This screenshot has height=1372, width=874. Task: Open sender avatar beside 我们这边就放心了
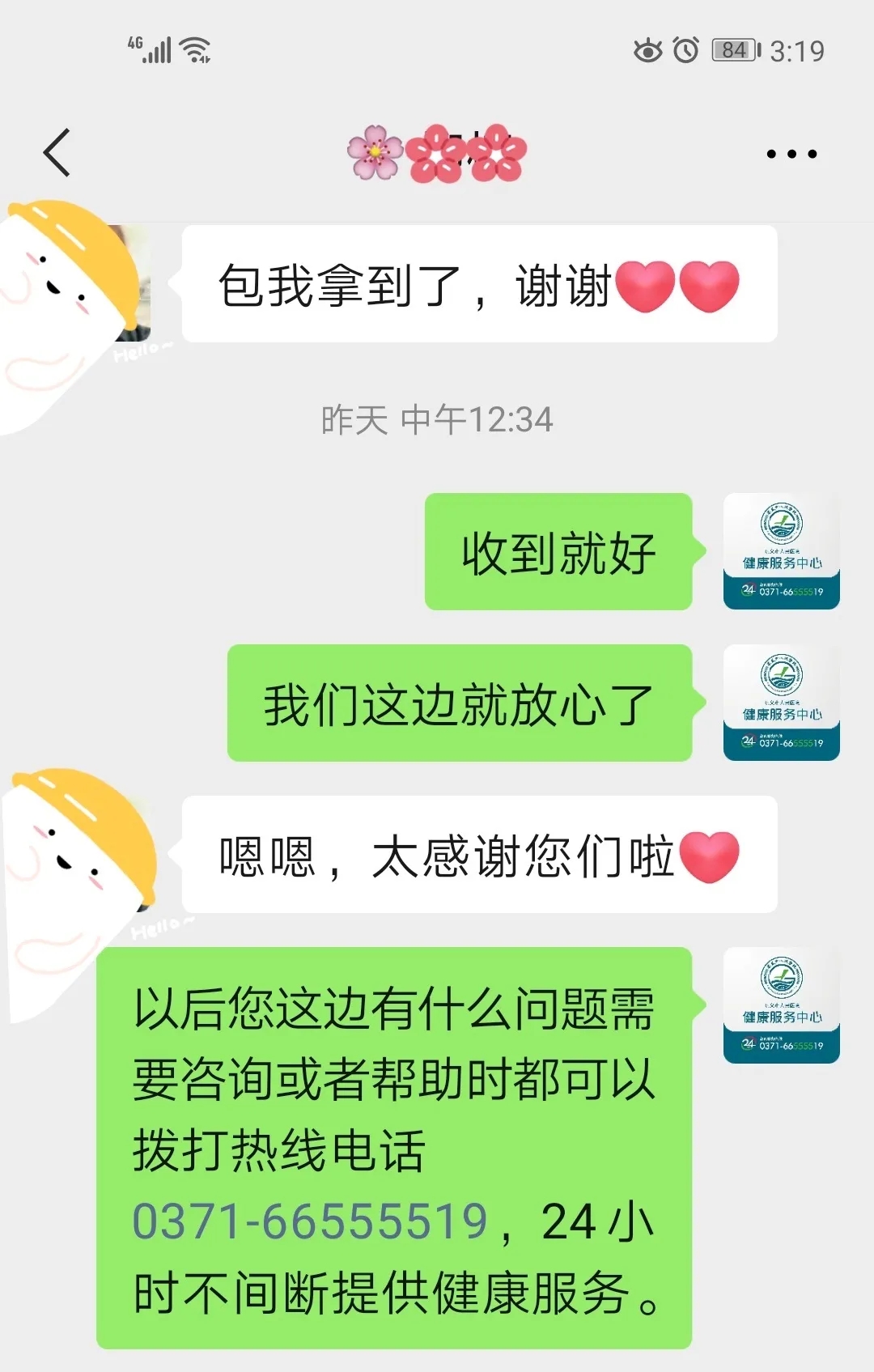(781, 703)
